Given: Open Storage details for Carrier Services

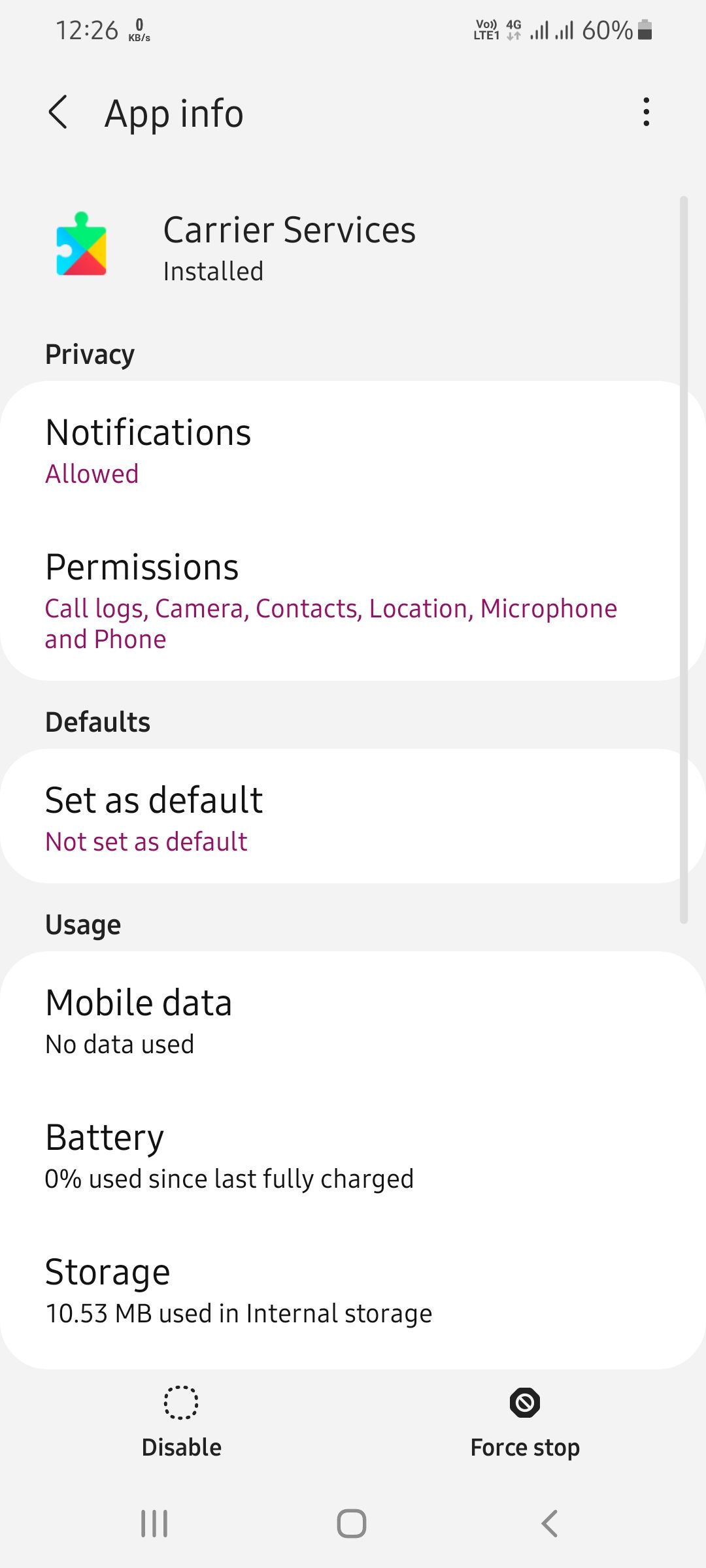Looking at the screenshot, I should point(353,1288).
